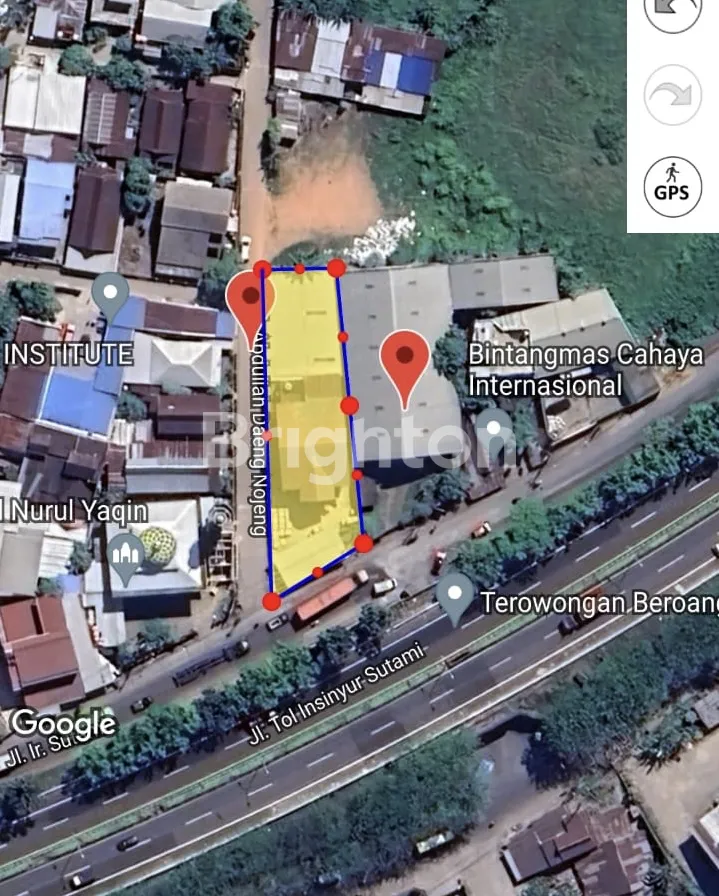Viewport: 719px width, 896px height.
Task: Open the Nurul Yaqin mosque marker
Action: (x=126, y=555)
